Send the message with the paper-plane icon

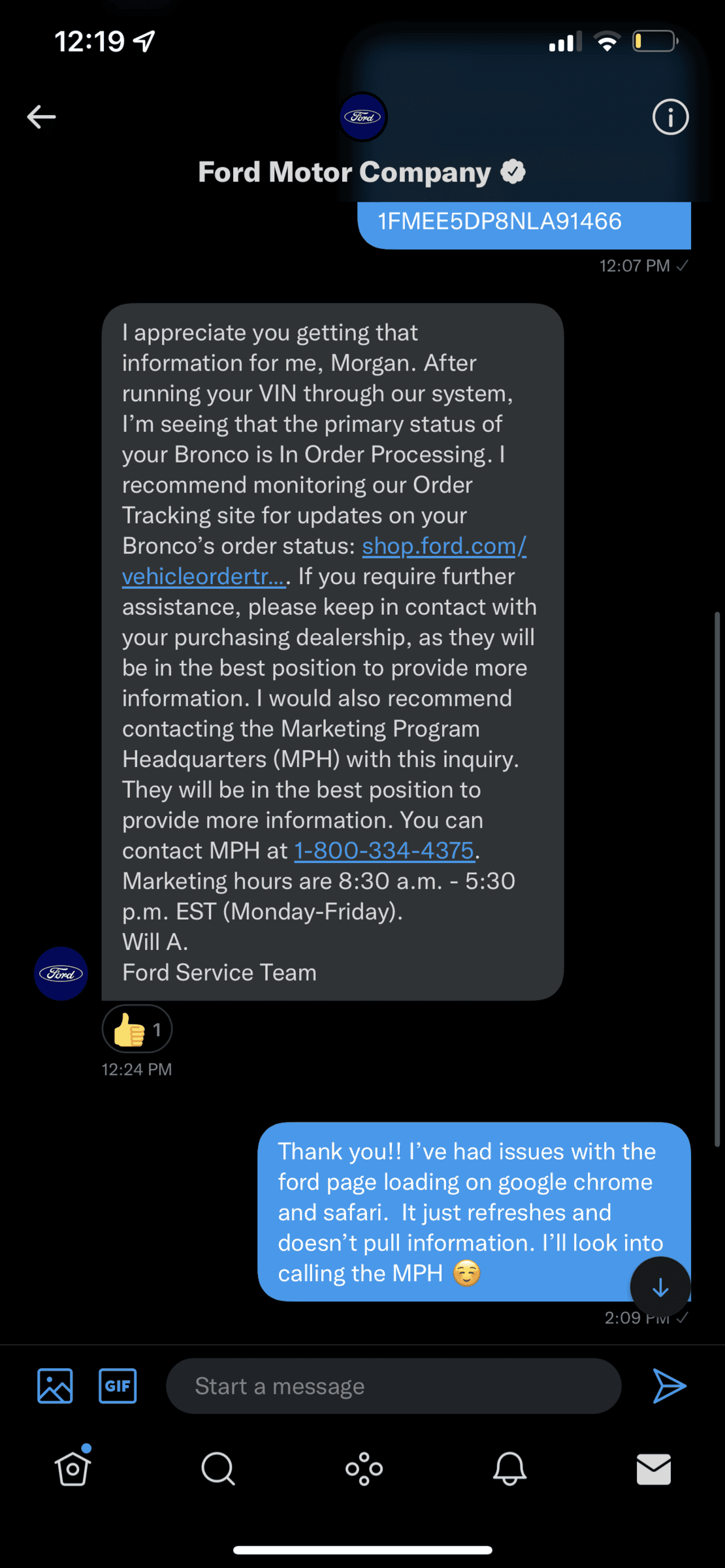[669, 1386]
